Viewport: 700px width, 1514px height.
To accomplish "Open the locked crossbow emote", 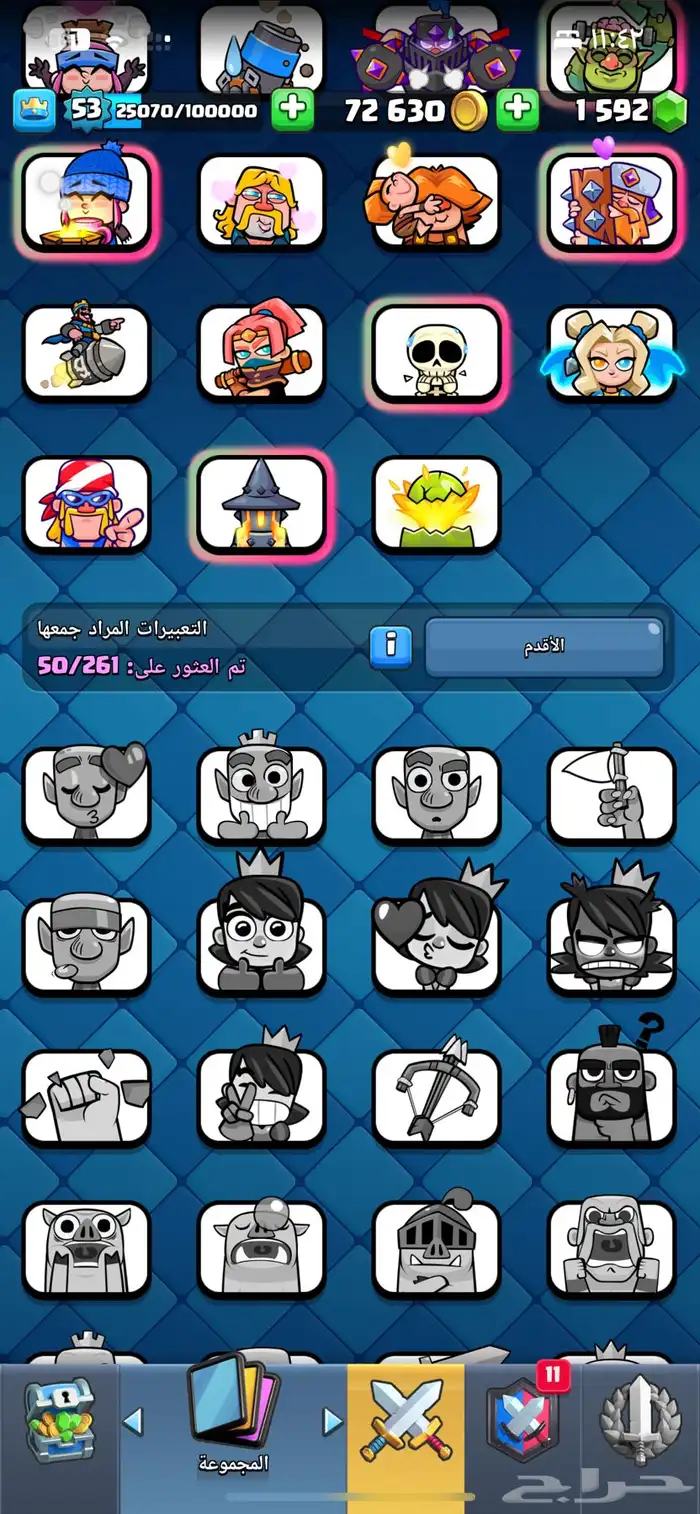I will (x=436, y=1096).
